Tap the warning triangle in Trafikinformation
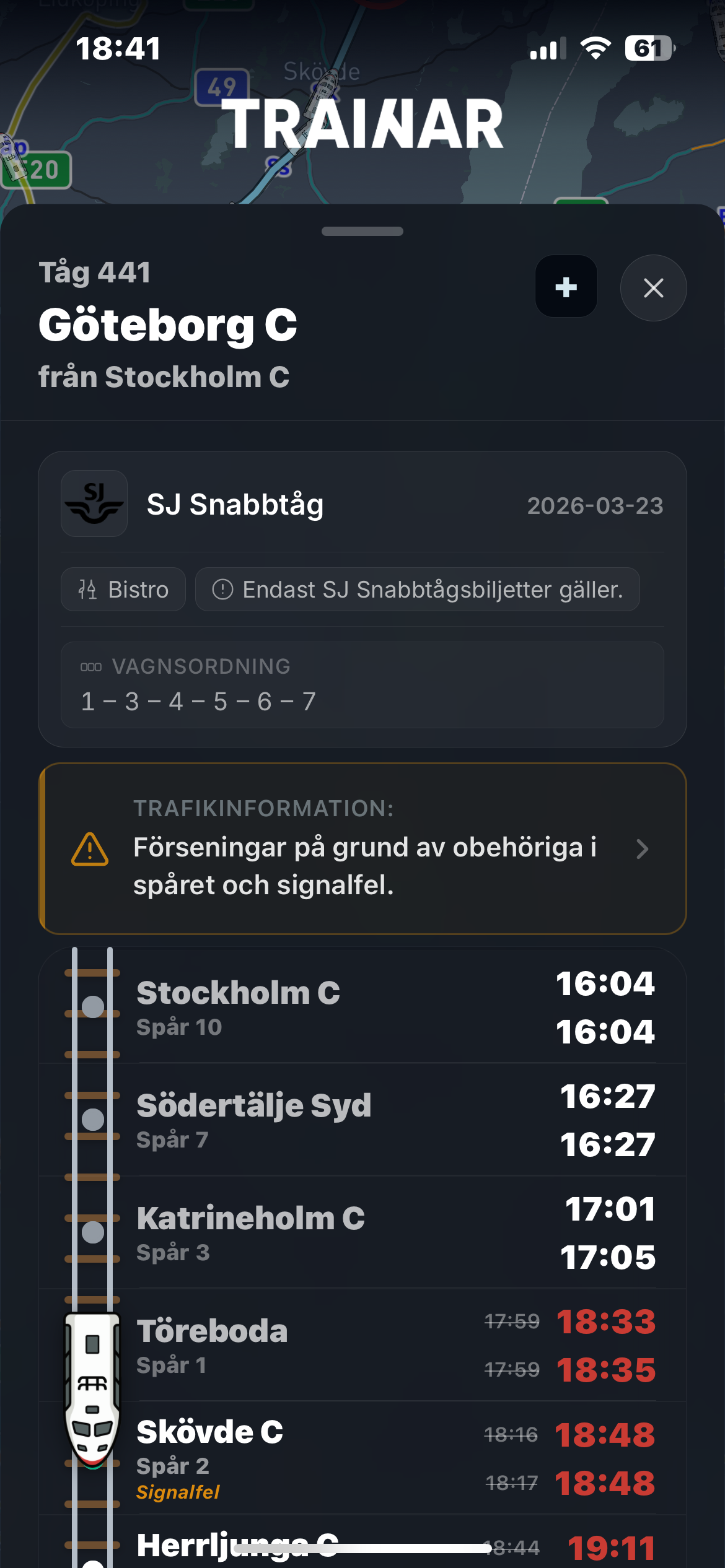725x1568 pixels. [x=90, y=849]
